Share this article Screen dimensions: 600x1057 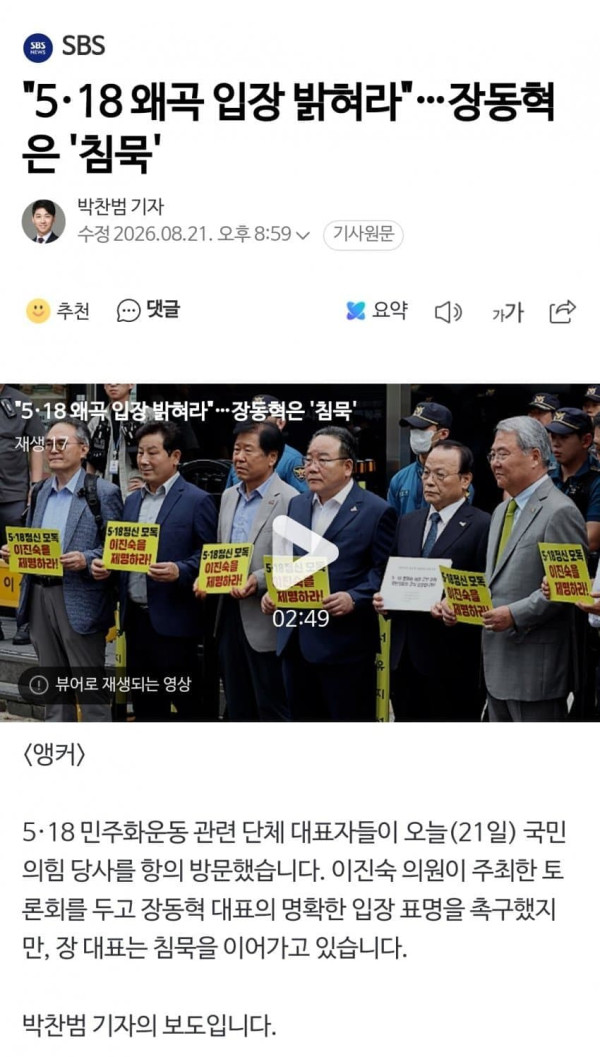tap(562, 311)
